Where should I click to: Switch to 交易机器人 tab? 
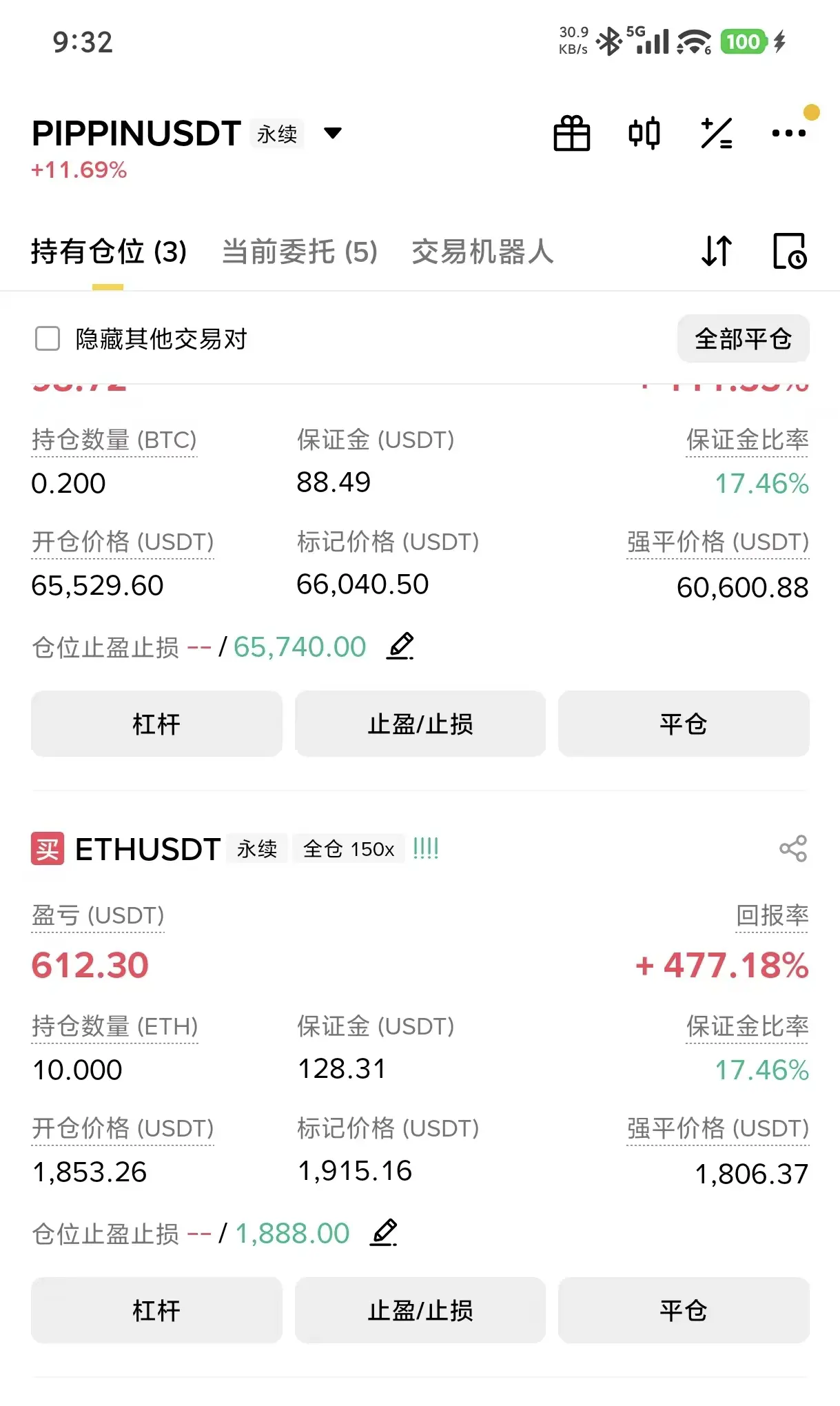[x=482, y=252]
